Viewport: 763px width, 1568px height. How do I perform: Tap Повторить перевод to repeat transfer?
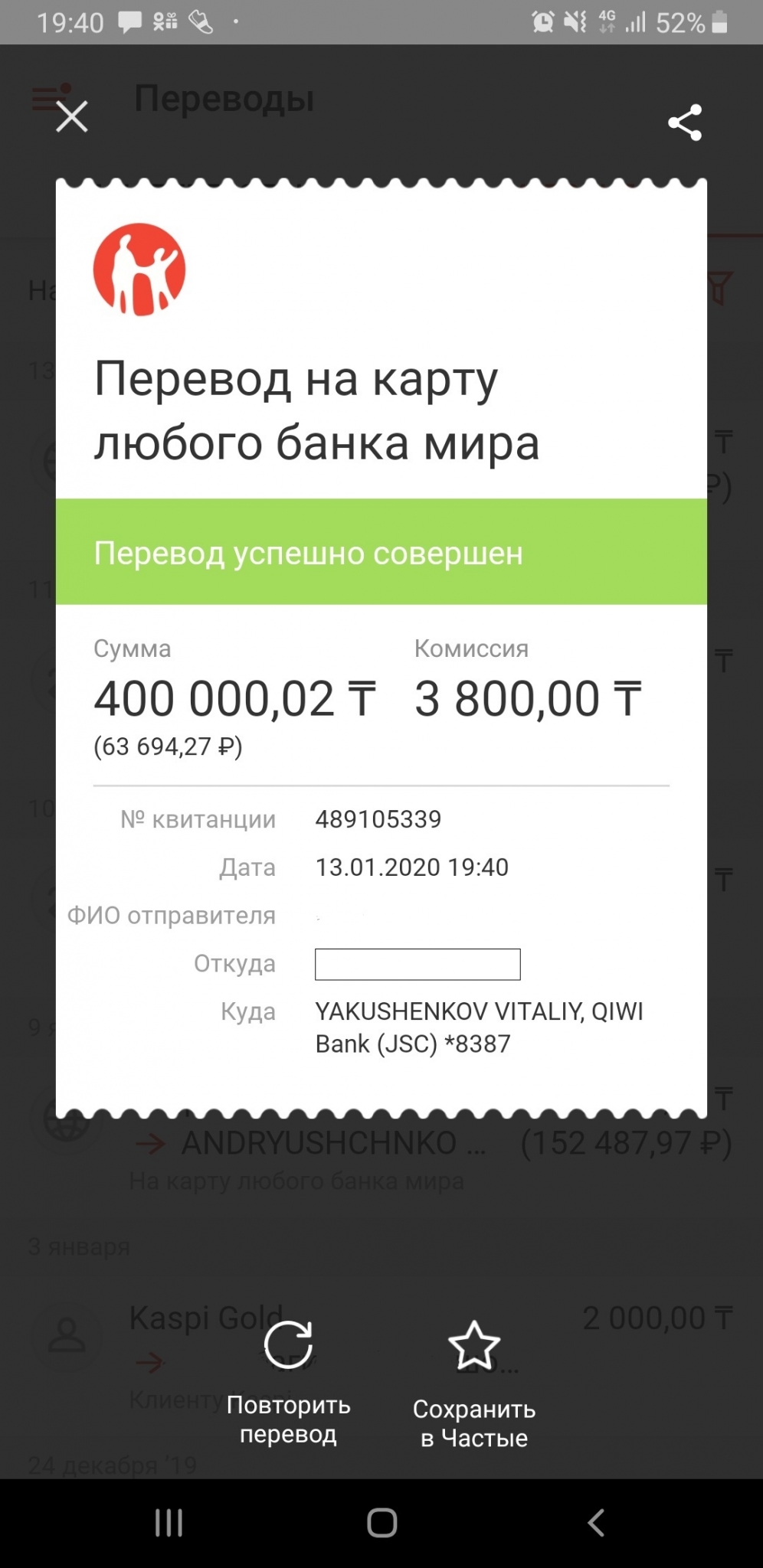pyautogui.click(x=288, y=1383)
